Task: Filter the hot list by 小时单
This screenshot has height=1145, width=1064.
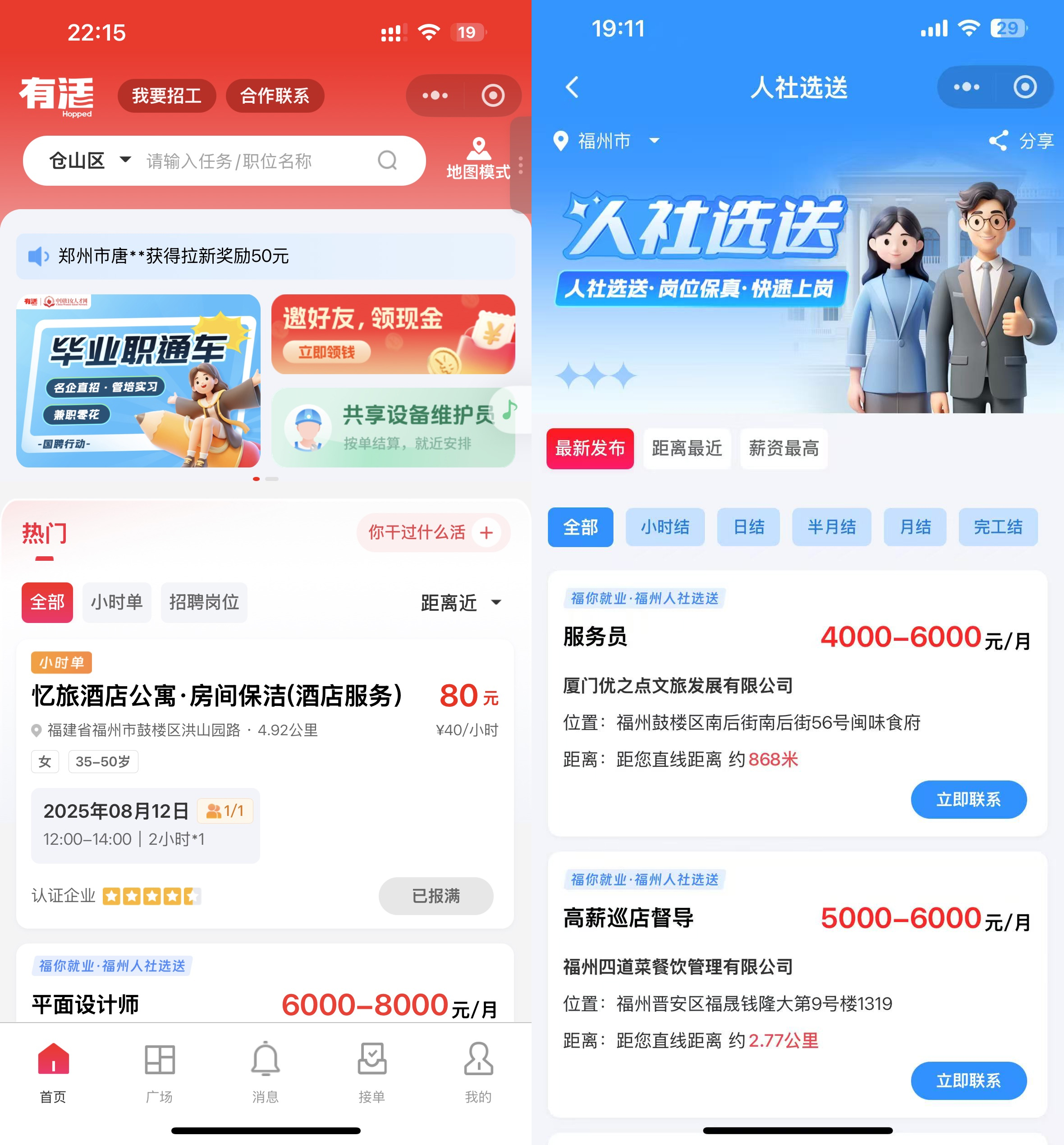Action: (x=117, y=602)
